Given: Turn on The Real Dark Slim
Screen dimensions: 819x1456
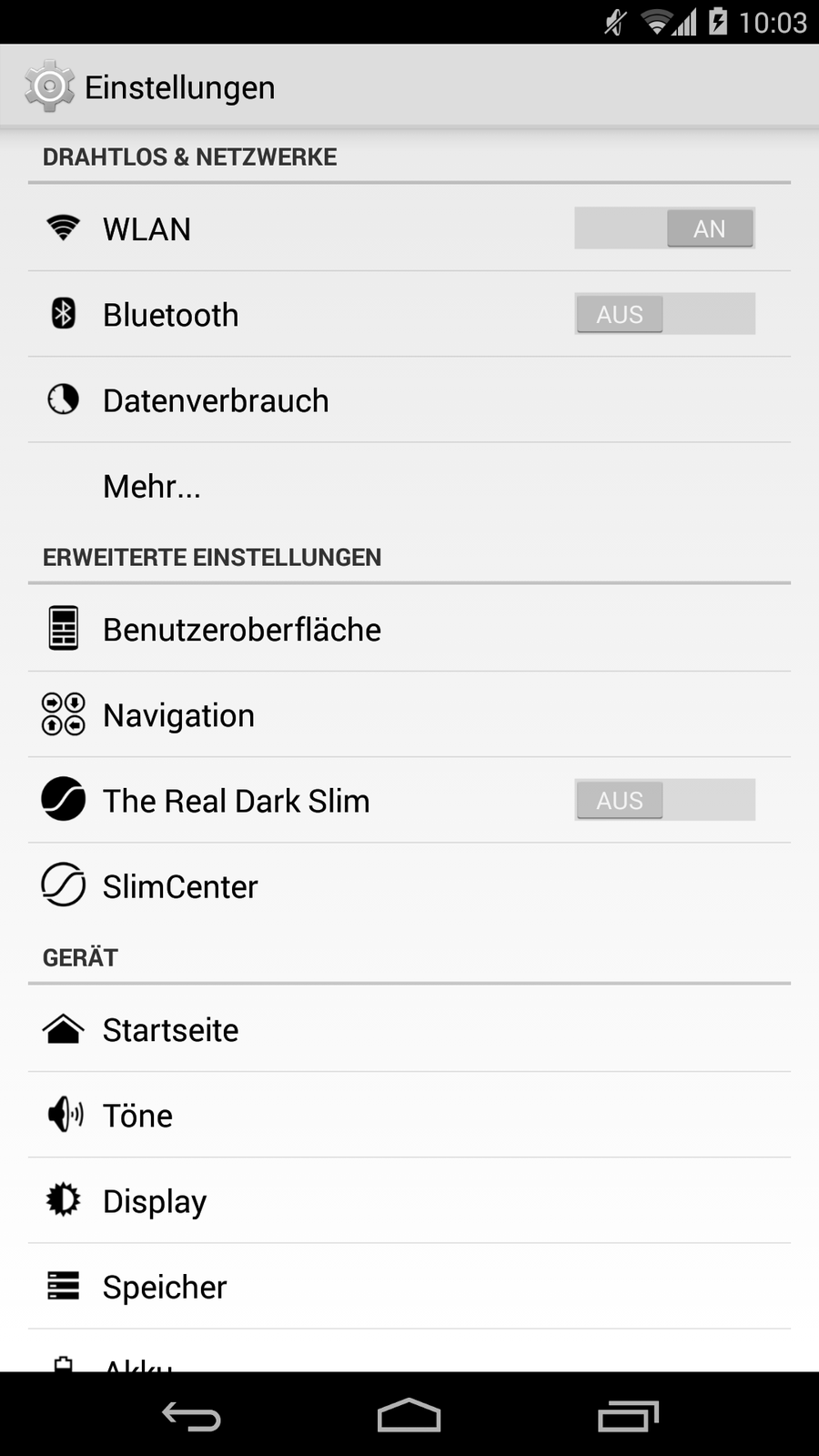Looking at the screenshot, I should [x=664, y=800].
